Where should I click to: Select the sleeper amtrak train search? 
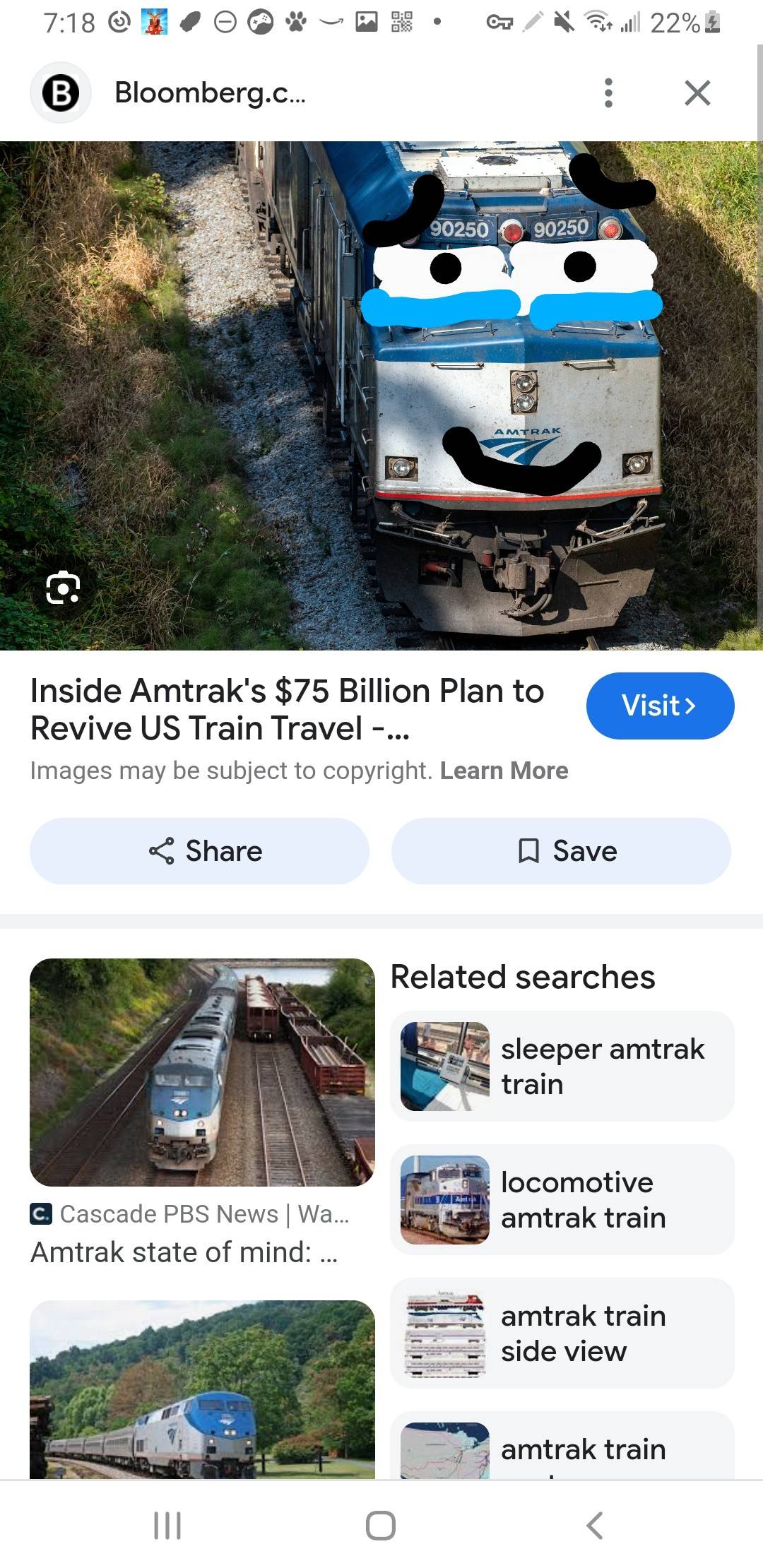click(x=562, y=1067)
